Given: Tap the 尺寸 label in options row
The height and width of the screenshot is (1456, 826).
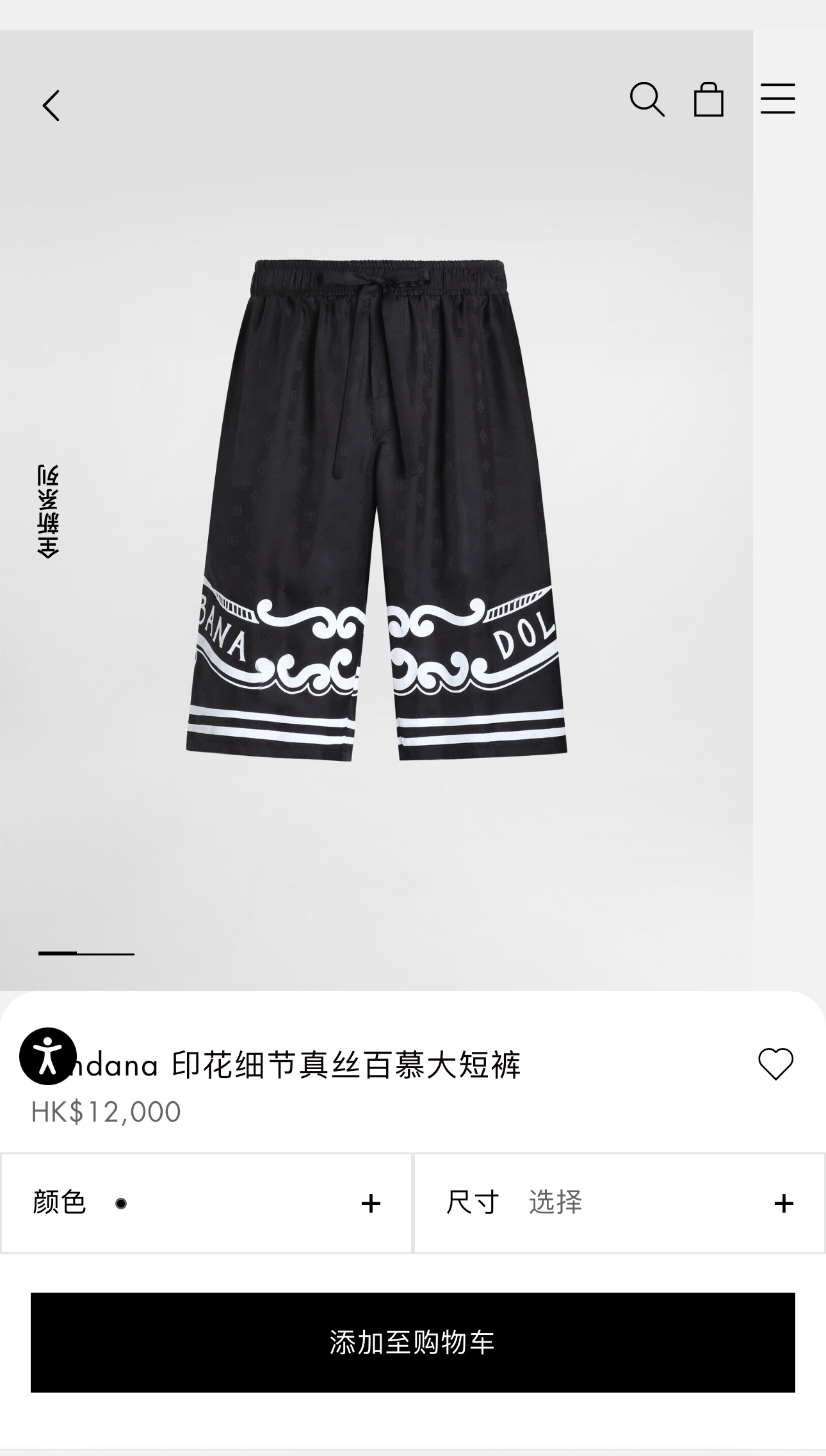Looking at the screenshot, I should [x=472, y=1201].
